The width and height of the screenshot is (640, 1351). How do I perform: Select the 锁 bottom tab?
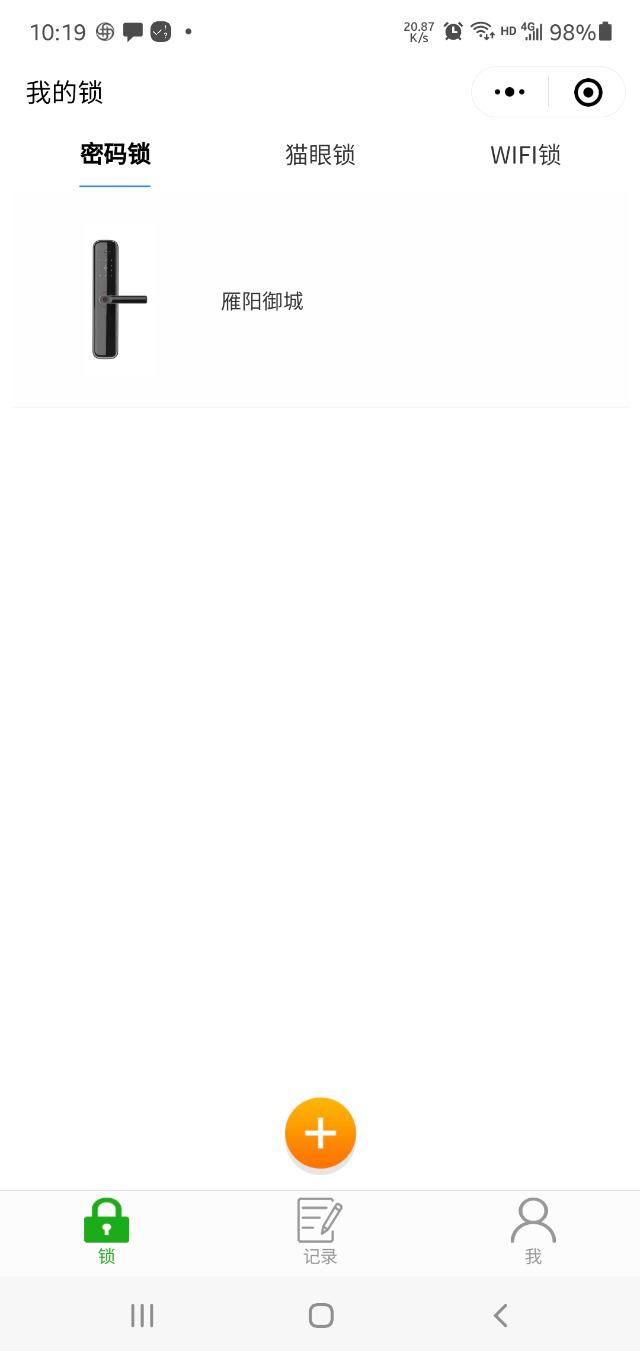point(107,1232)
